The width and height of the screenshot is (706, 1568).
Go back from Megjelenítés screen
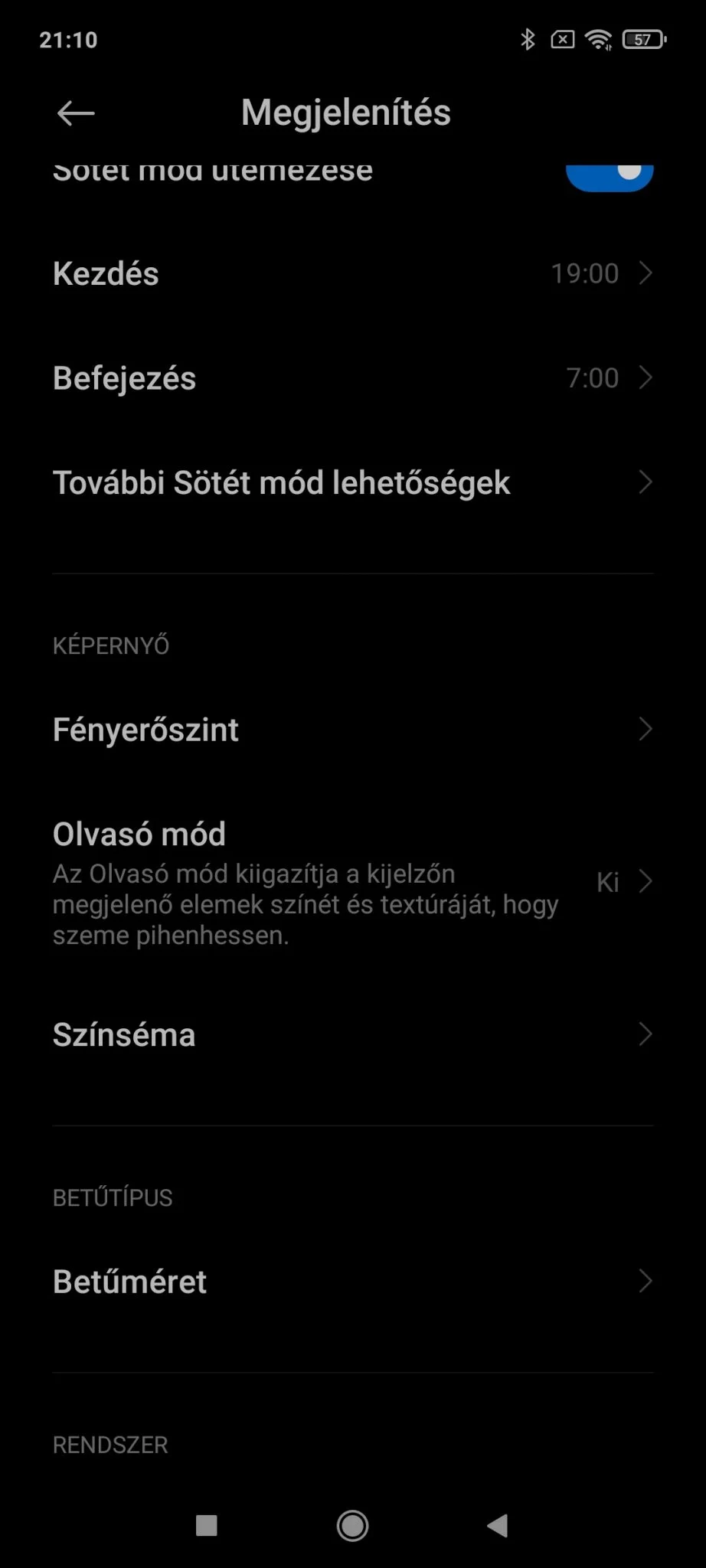click(x=76, y=113)
